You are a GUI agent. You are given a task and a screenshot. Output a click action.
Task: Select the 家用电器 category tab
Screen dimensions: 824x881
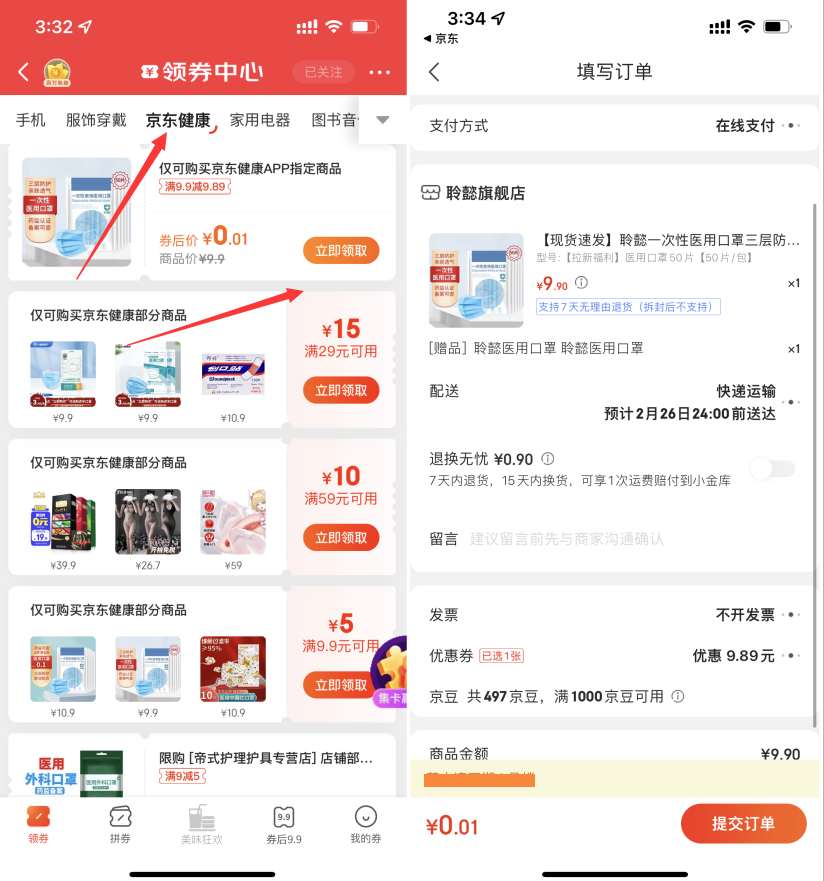260,120
